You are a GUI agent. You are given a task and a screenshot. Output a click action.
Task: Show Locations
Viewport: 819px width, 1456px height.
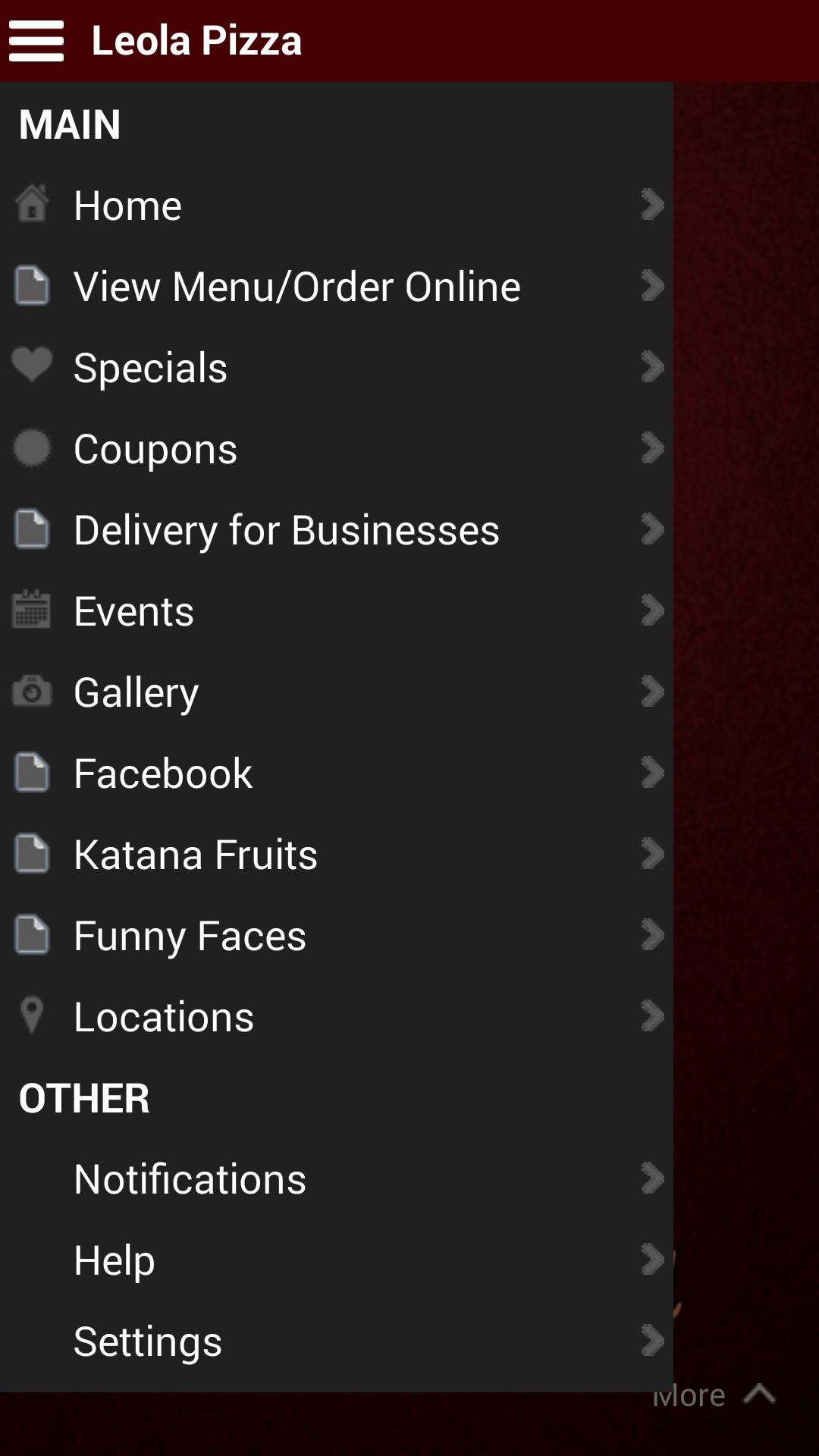pos(334,1017)
